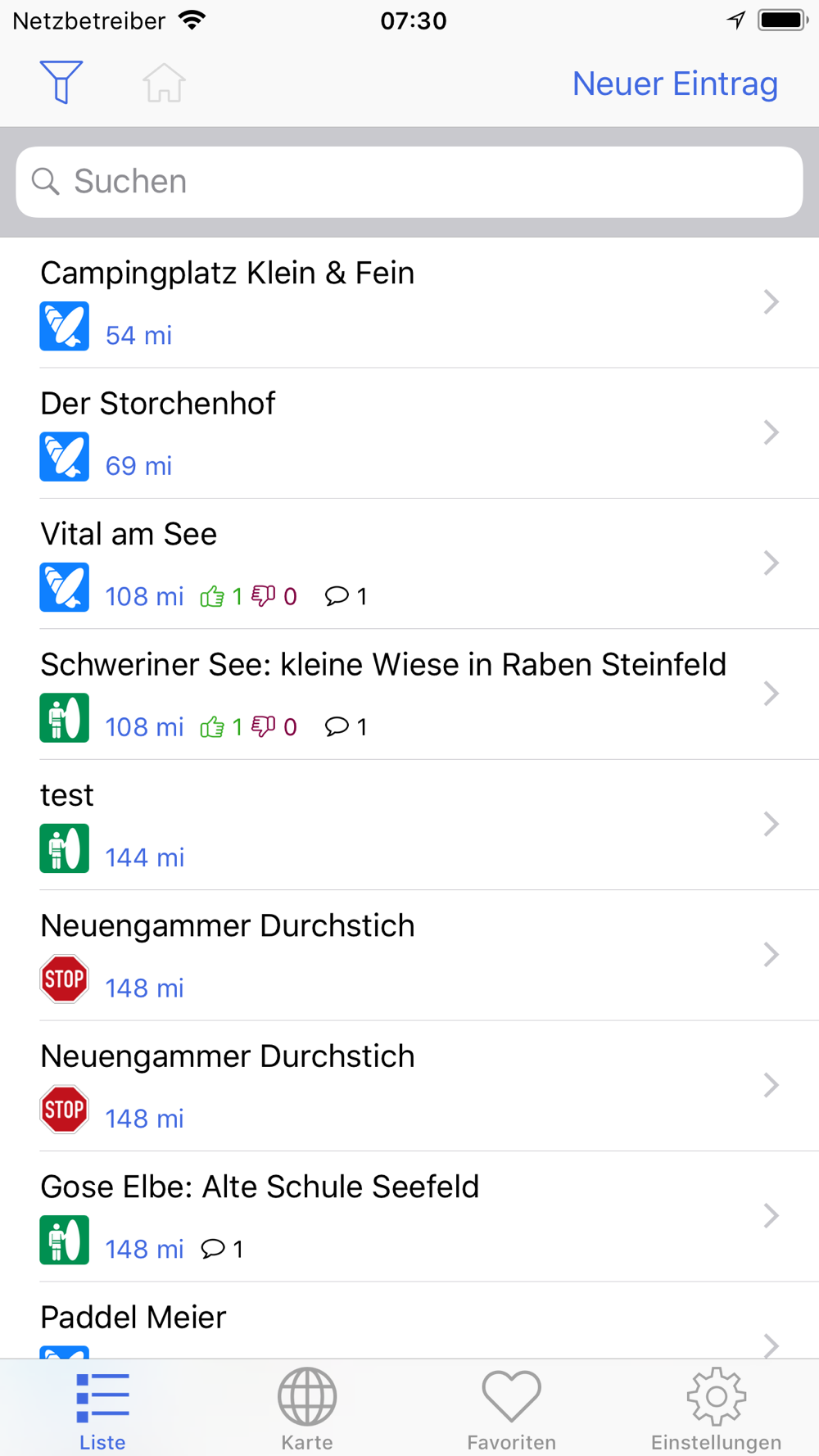Open Schweriner See kleine Wiese entry
The image size is (819, 1456).
pos(409,694)
